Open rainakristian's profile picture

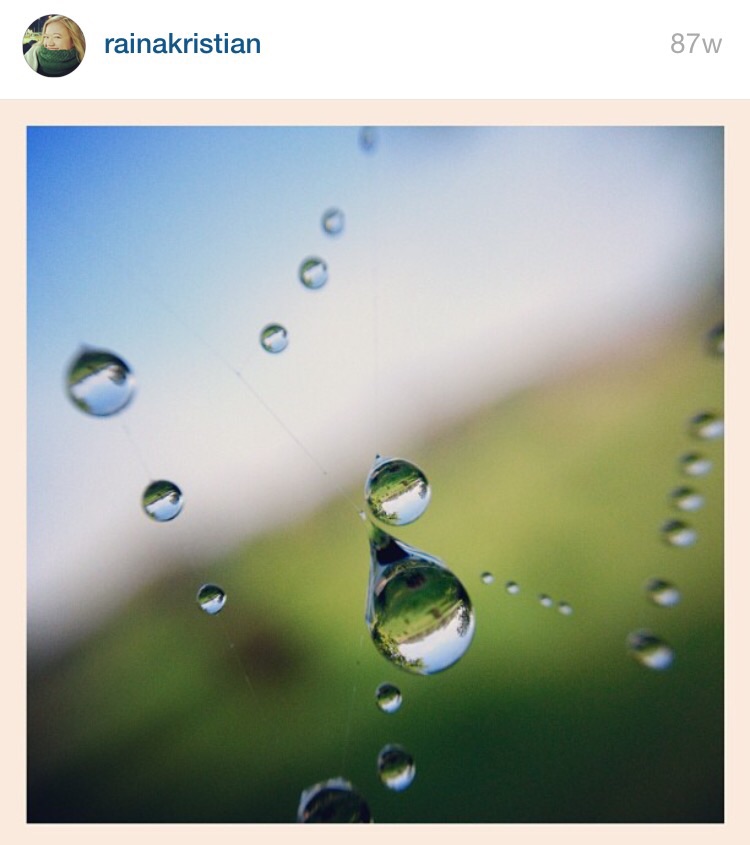54,45
